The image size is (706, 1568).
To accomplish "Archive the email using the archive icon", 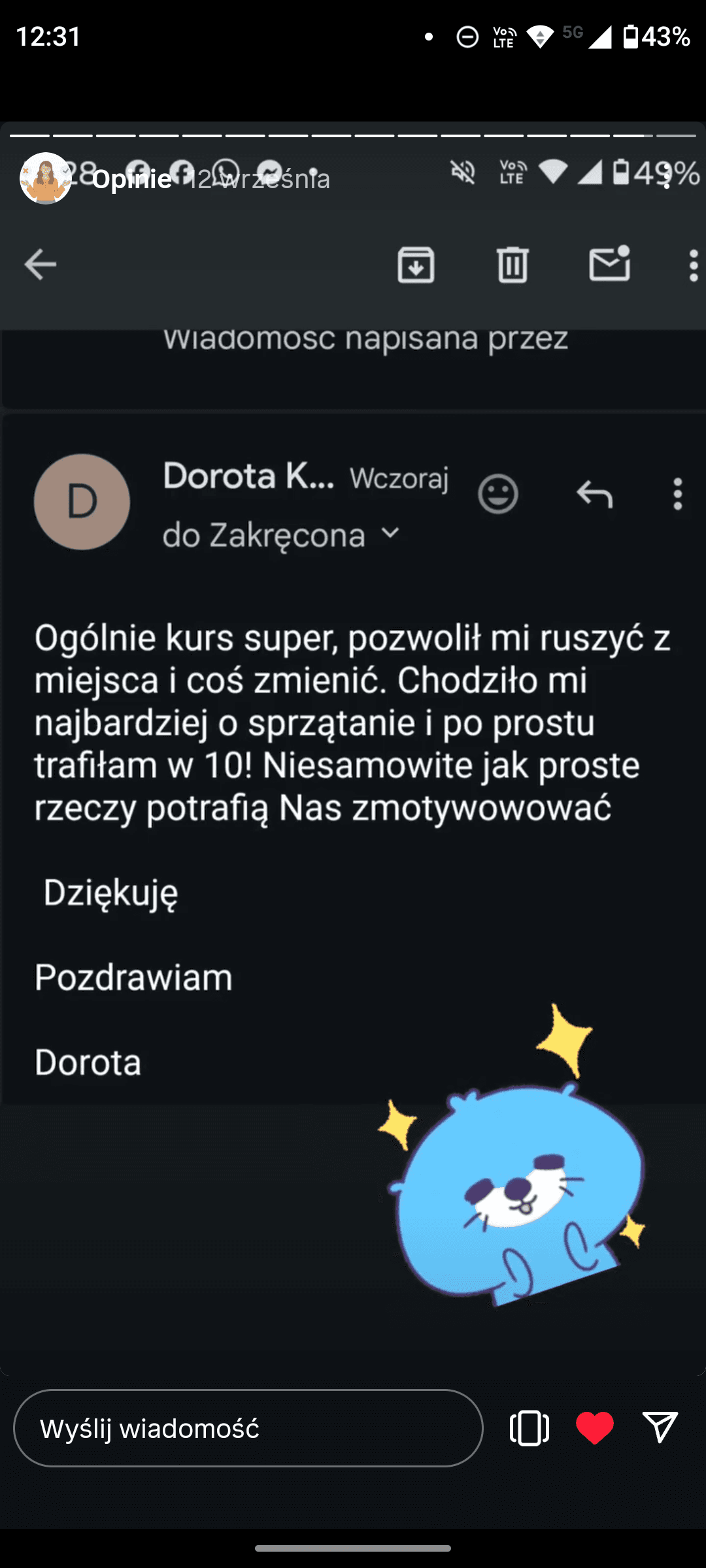I will pyautogui.click(x=416, y=264).
